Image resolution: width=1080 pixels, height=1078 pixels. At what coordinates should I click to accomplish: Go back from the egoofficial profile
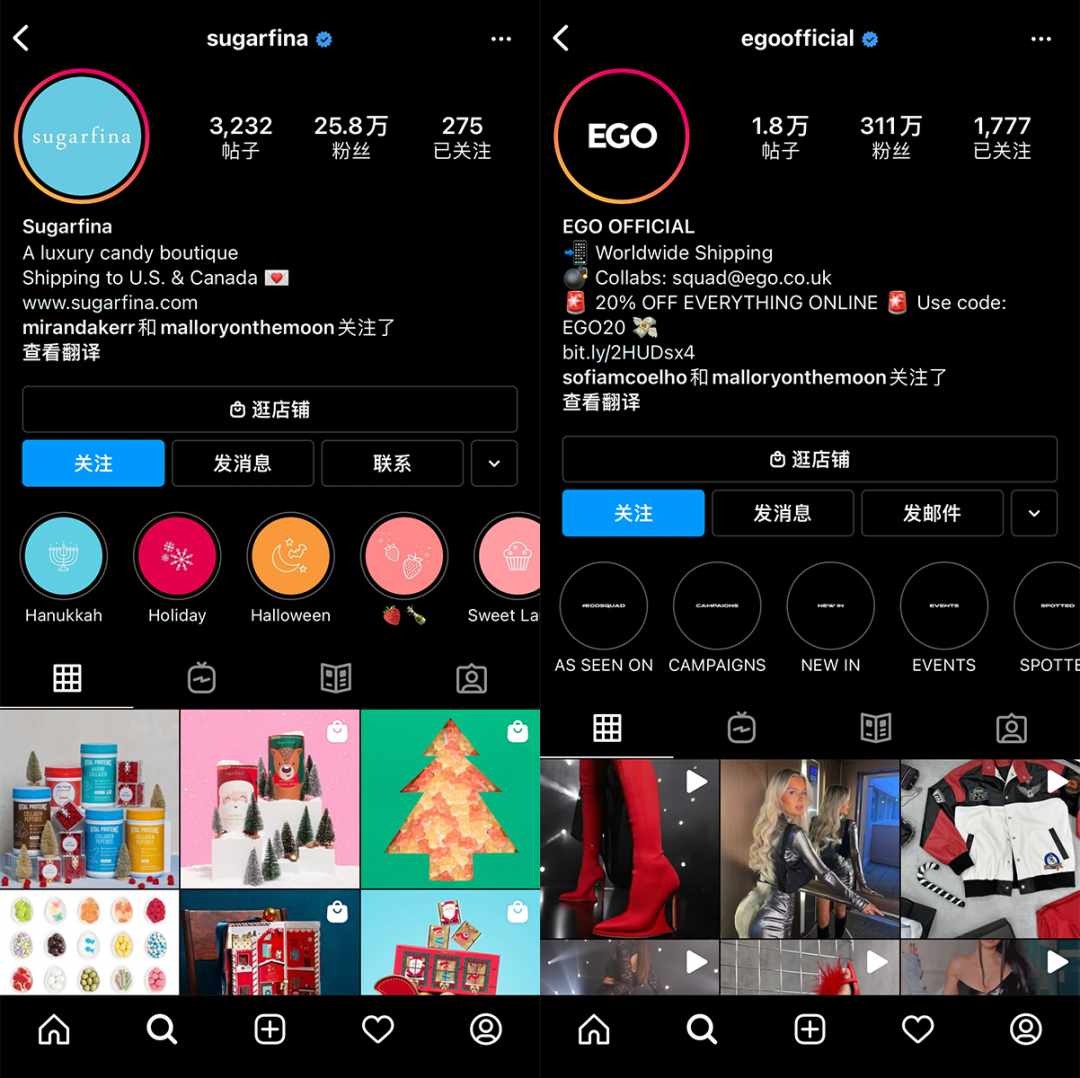(x=561, y=39)
